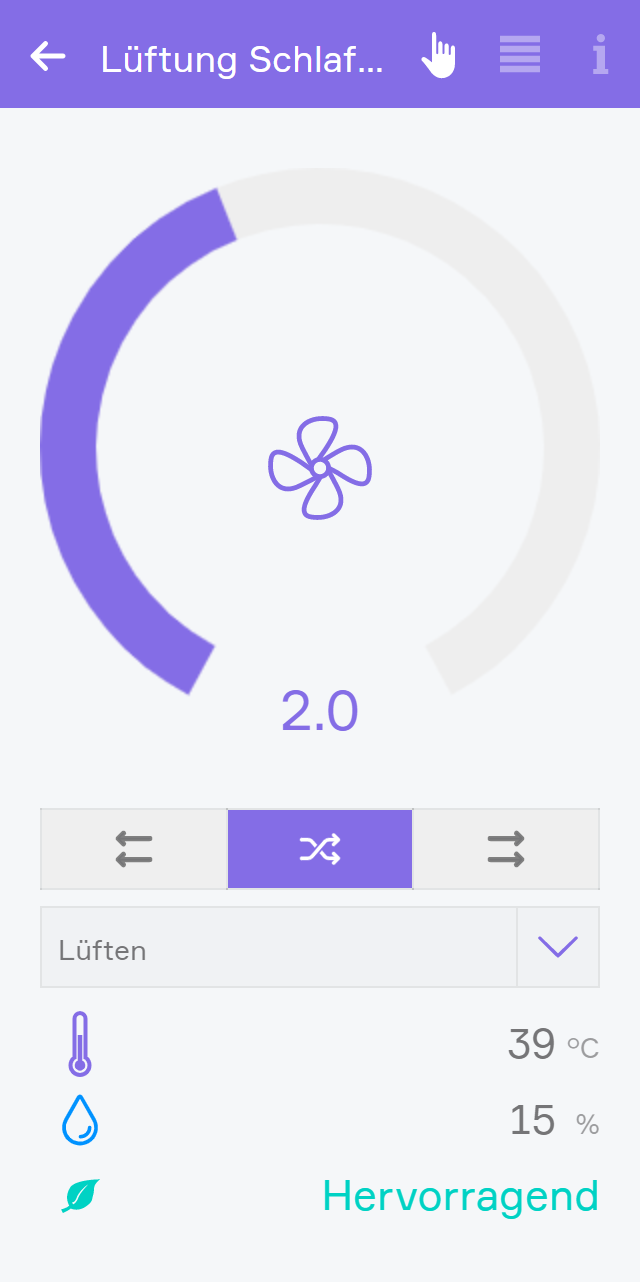
Task: Expand the Lüften dropdown
Action: coord(557,947)
